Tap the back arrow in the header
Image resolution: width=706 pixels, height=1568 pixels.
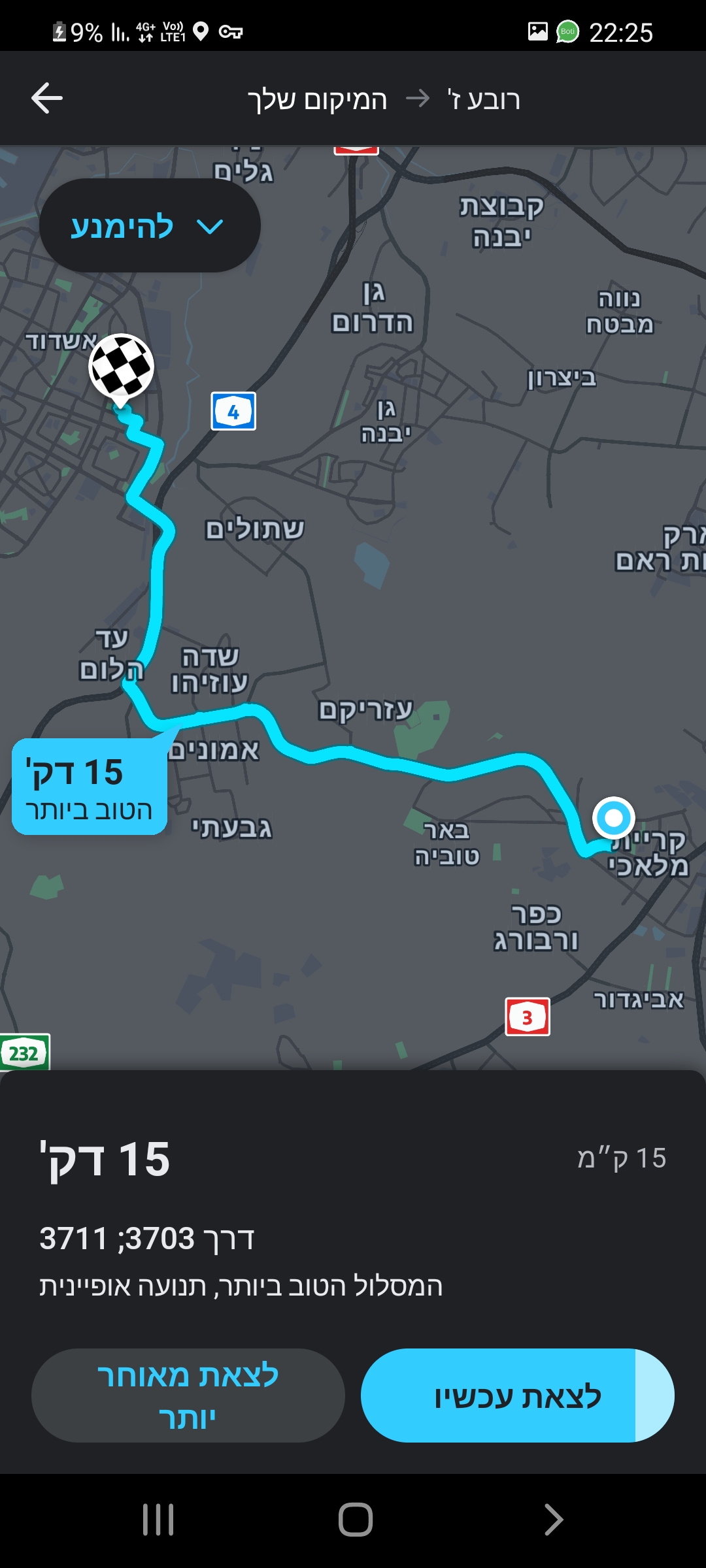tap(47, 99)
